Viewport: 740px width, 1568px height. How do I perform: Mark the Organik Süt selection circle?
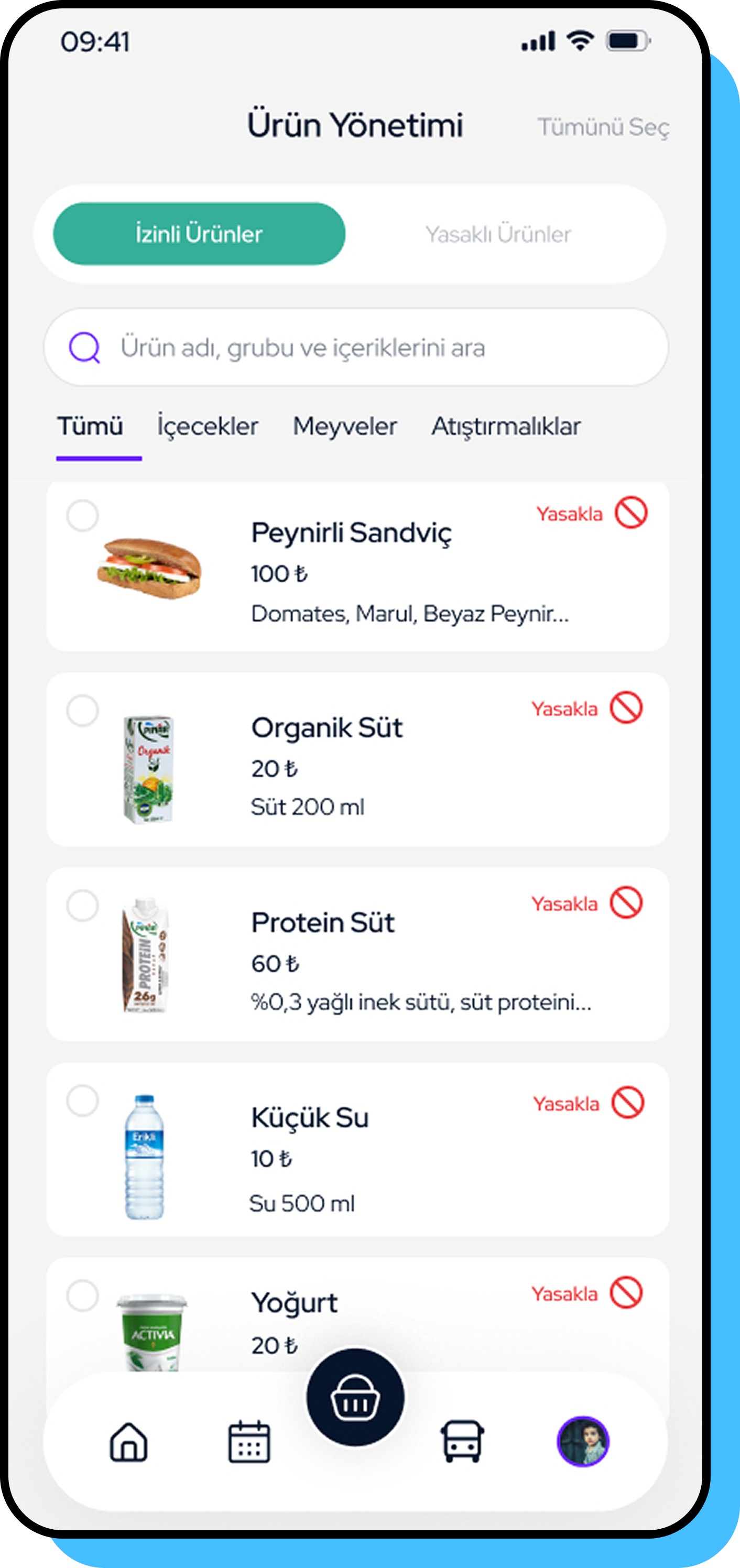(83, 710)
